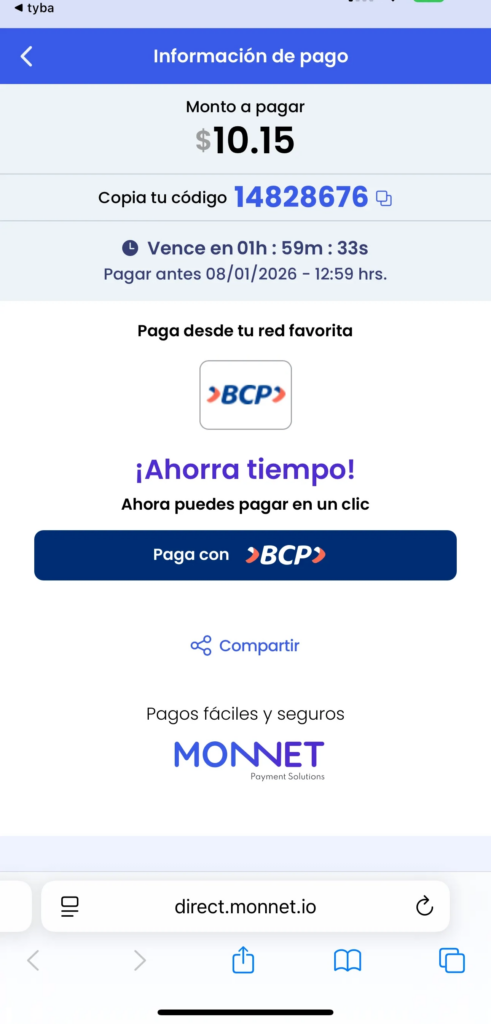Select the BCP network tile

246,395
